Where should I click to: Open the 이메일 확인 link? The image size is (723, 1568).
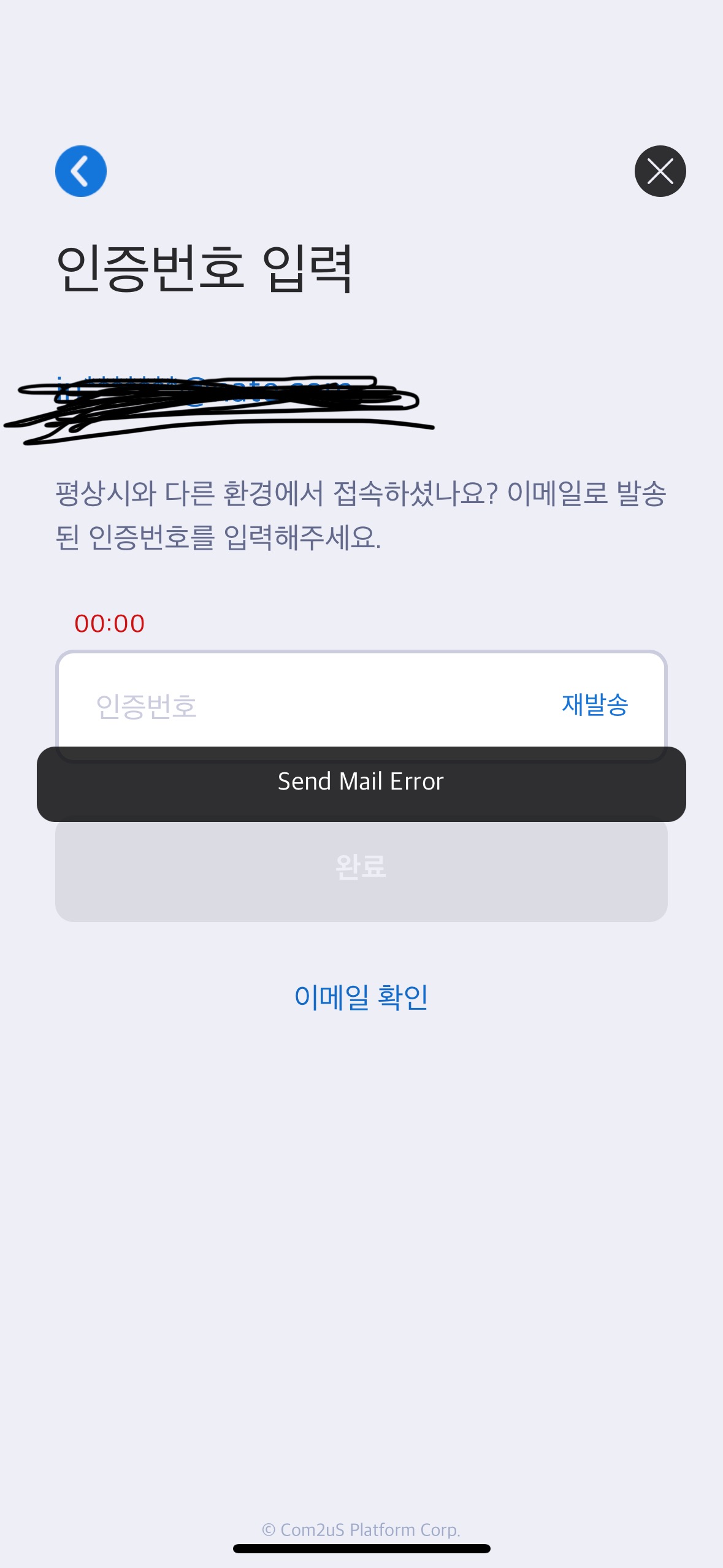click(361, 997)
